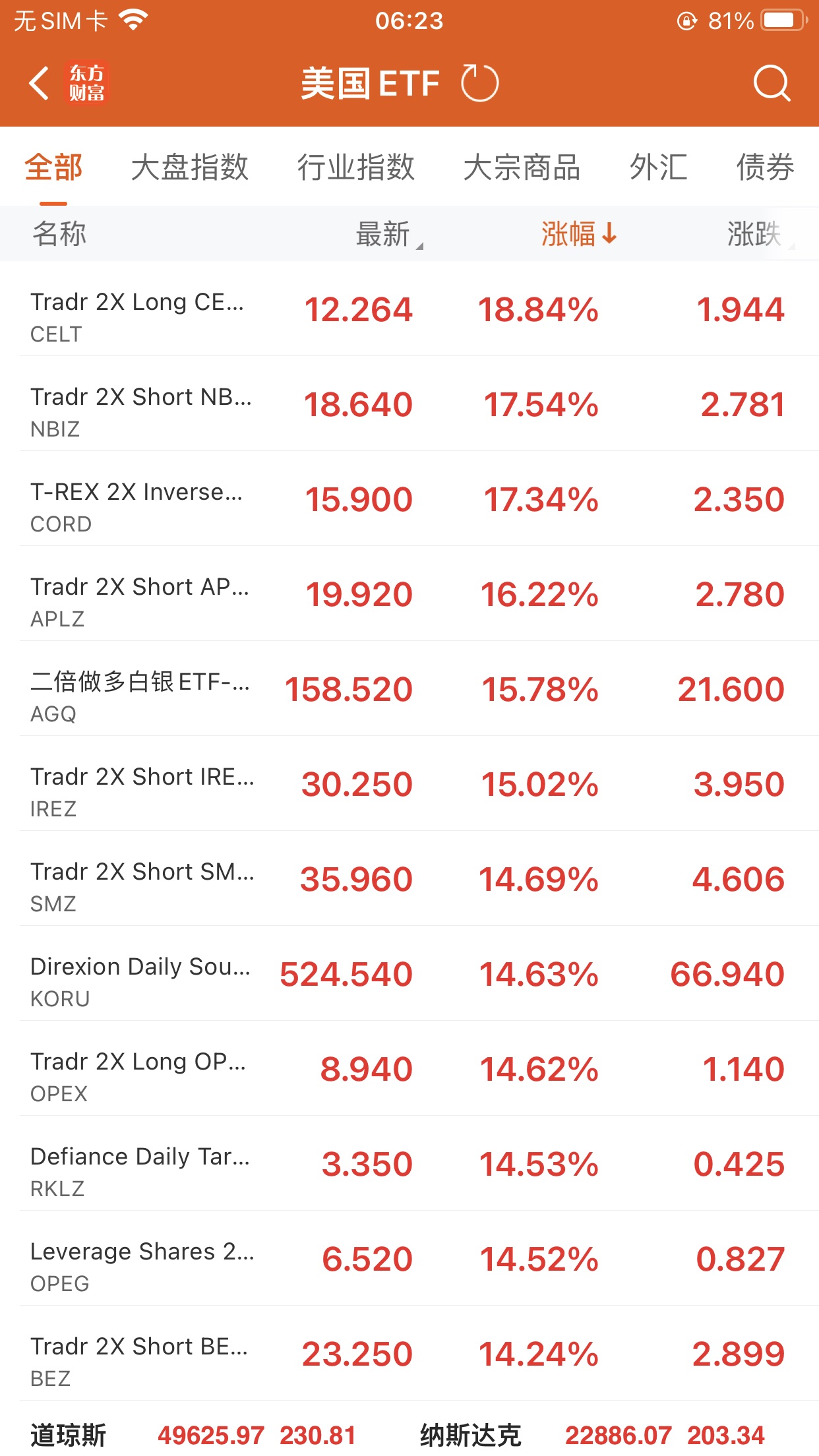Go back using the top-left arrow
819x1456 pixels.
40,84
